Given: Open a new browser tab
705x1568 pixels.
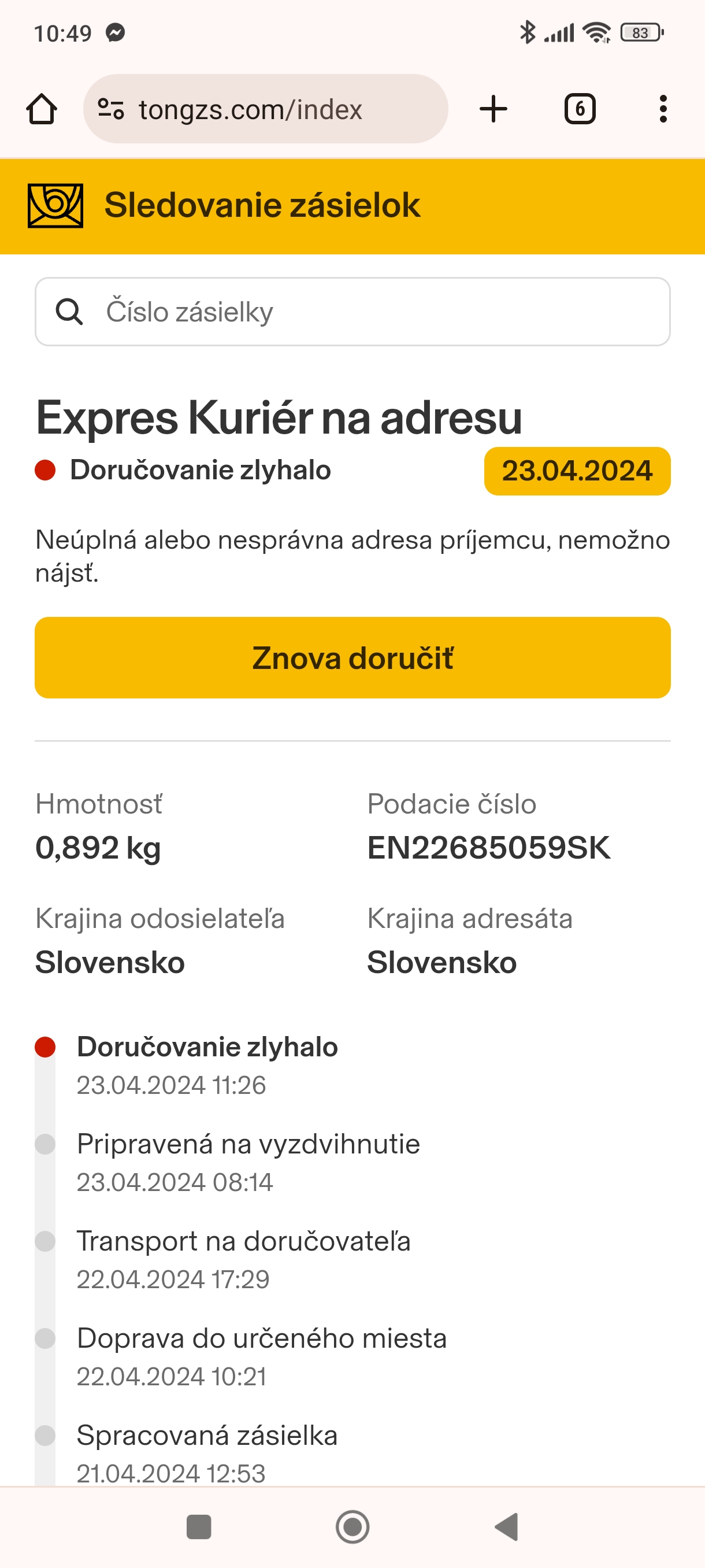Looking at the screenshot, I should (x=493, y=109).
